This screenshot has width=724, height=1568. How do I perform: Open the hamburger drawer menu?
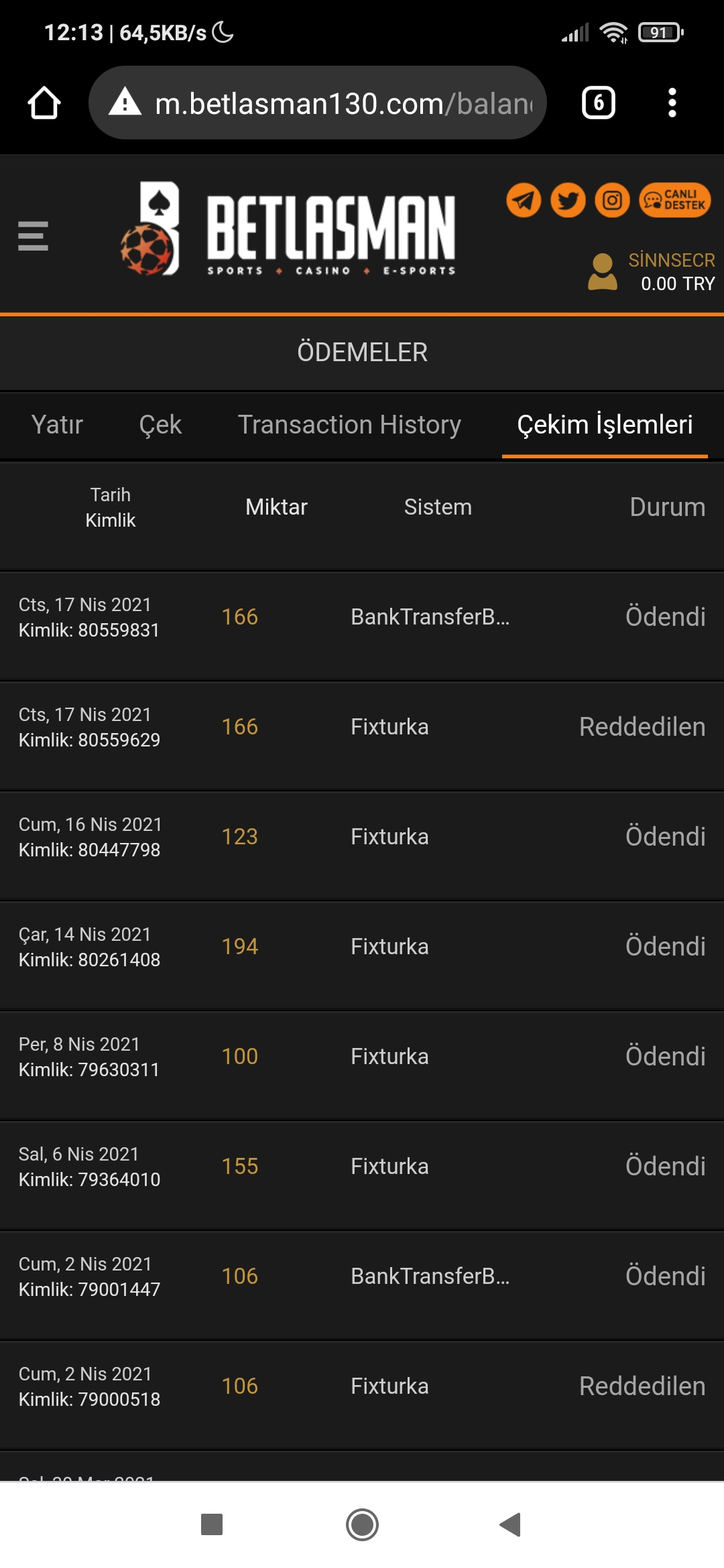click(33, 236)
